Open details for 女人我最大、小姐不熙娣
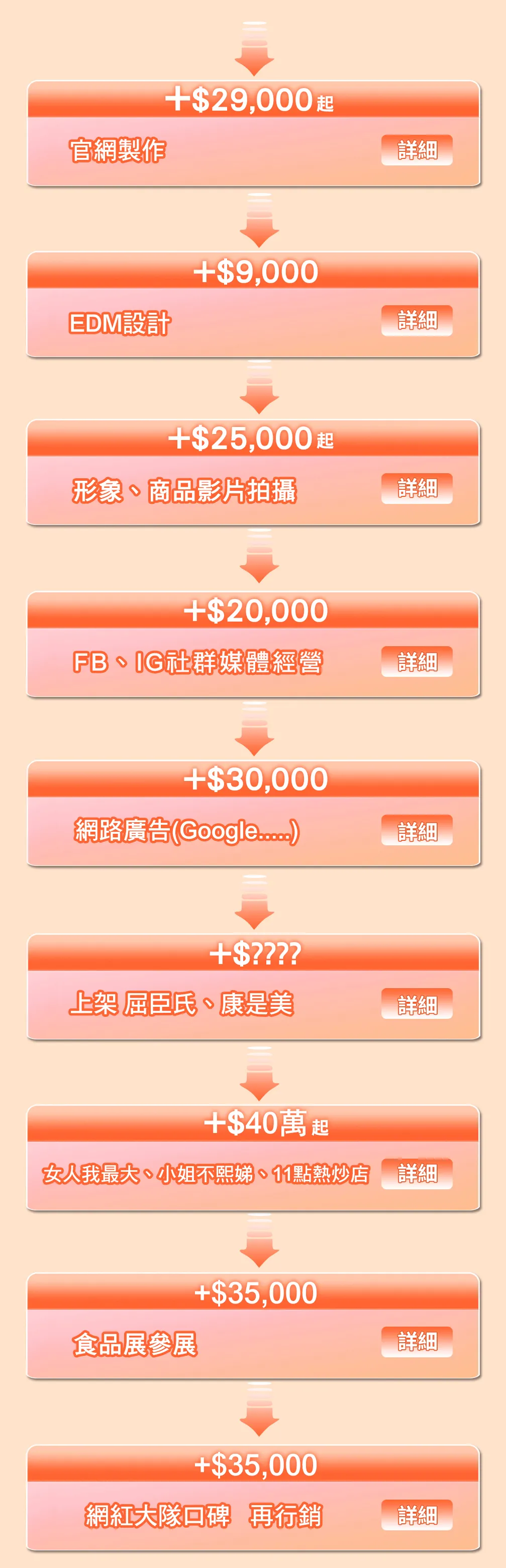The image size is (506, 1568). (417, 1174)
